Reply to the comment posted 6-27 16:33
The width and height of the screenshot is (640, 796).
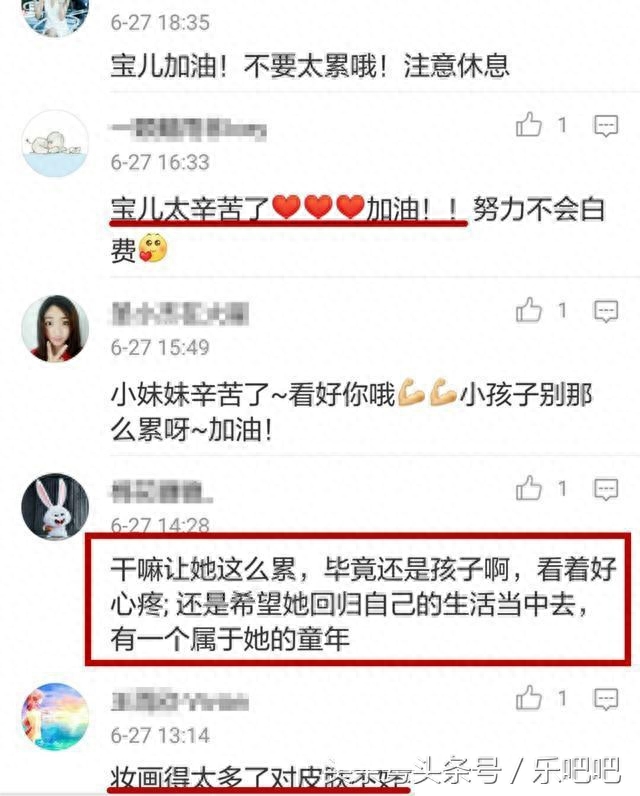pos(606,126)
